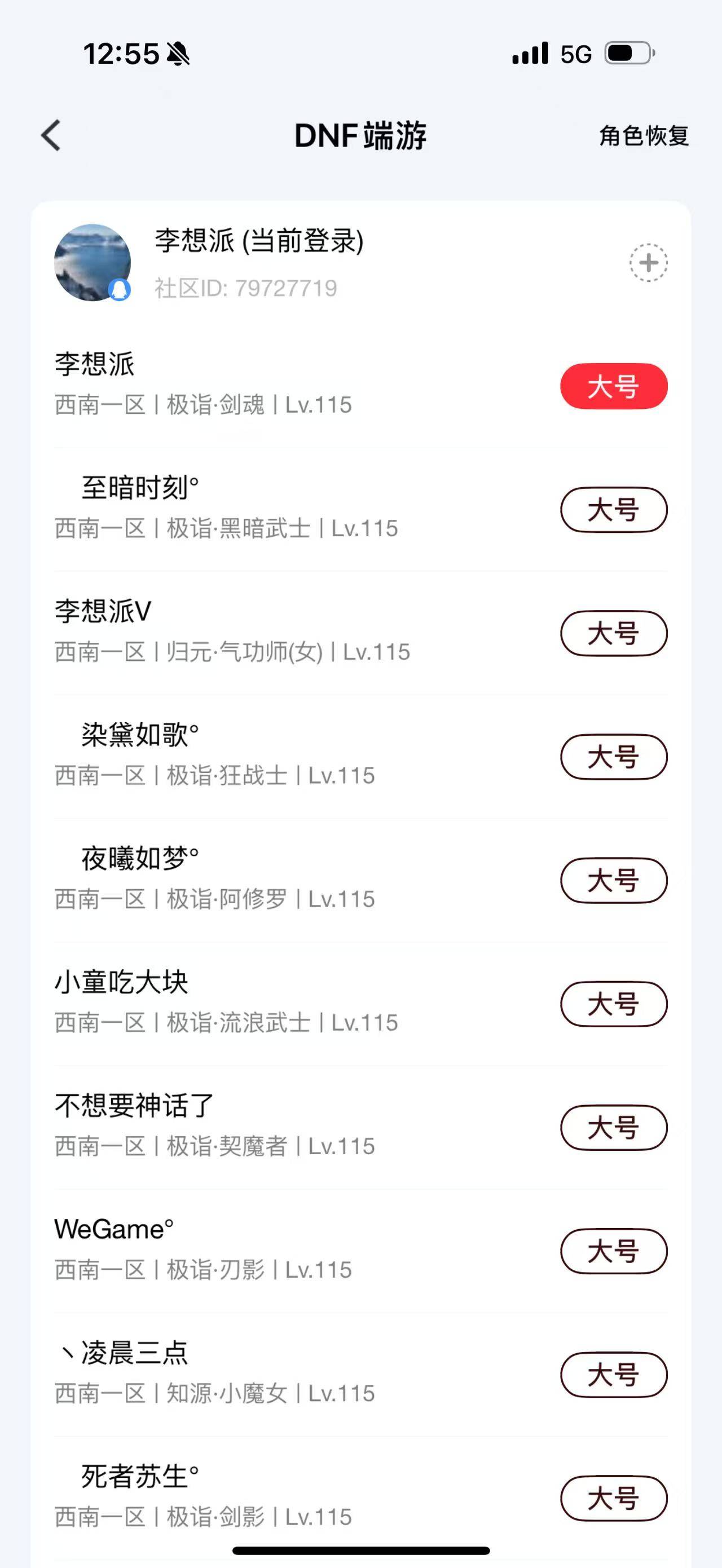Click the back arrow at top left
Screen dimensions: 722x1568
52,136
